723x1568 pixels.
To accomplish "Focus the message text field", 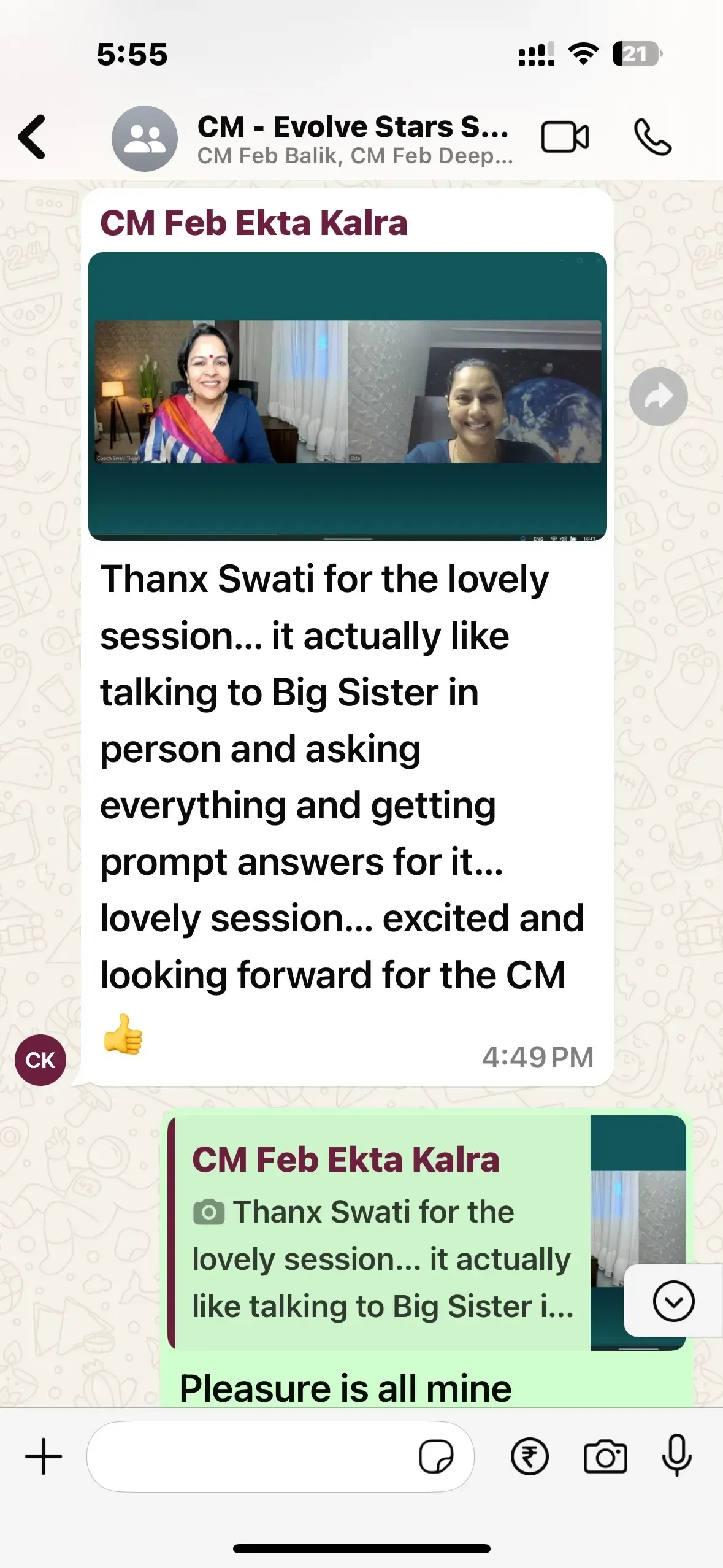I will coord(251,1456).
